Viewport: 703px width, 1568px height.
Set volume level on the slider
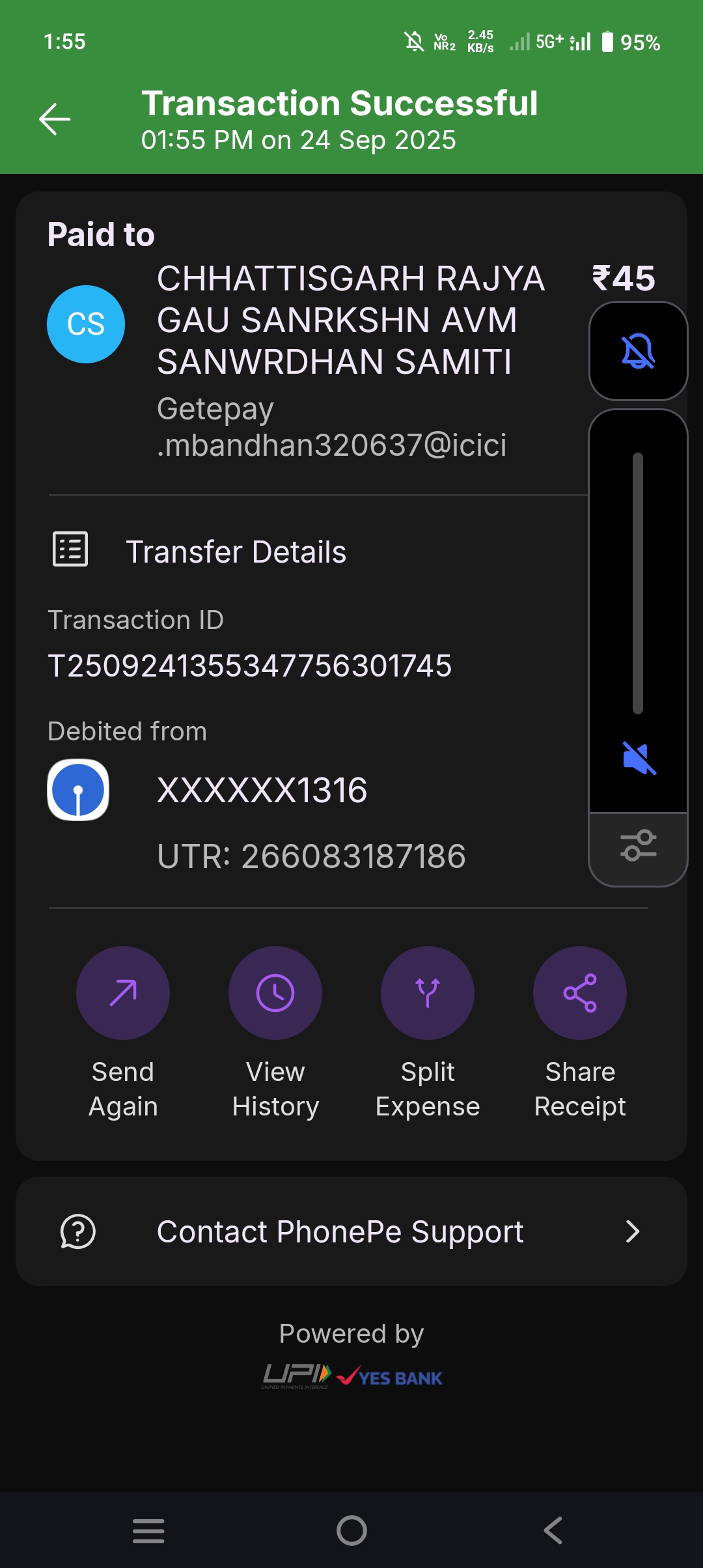point(638,583)
